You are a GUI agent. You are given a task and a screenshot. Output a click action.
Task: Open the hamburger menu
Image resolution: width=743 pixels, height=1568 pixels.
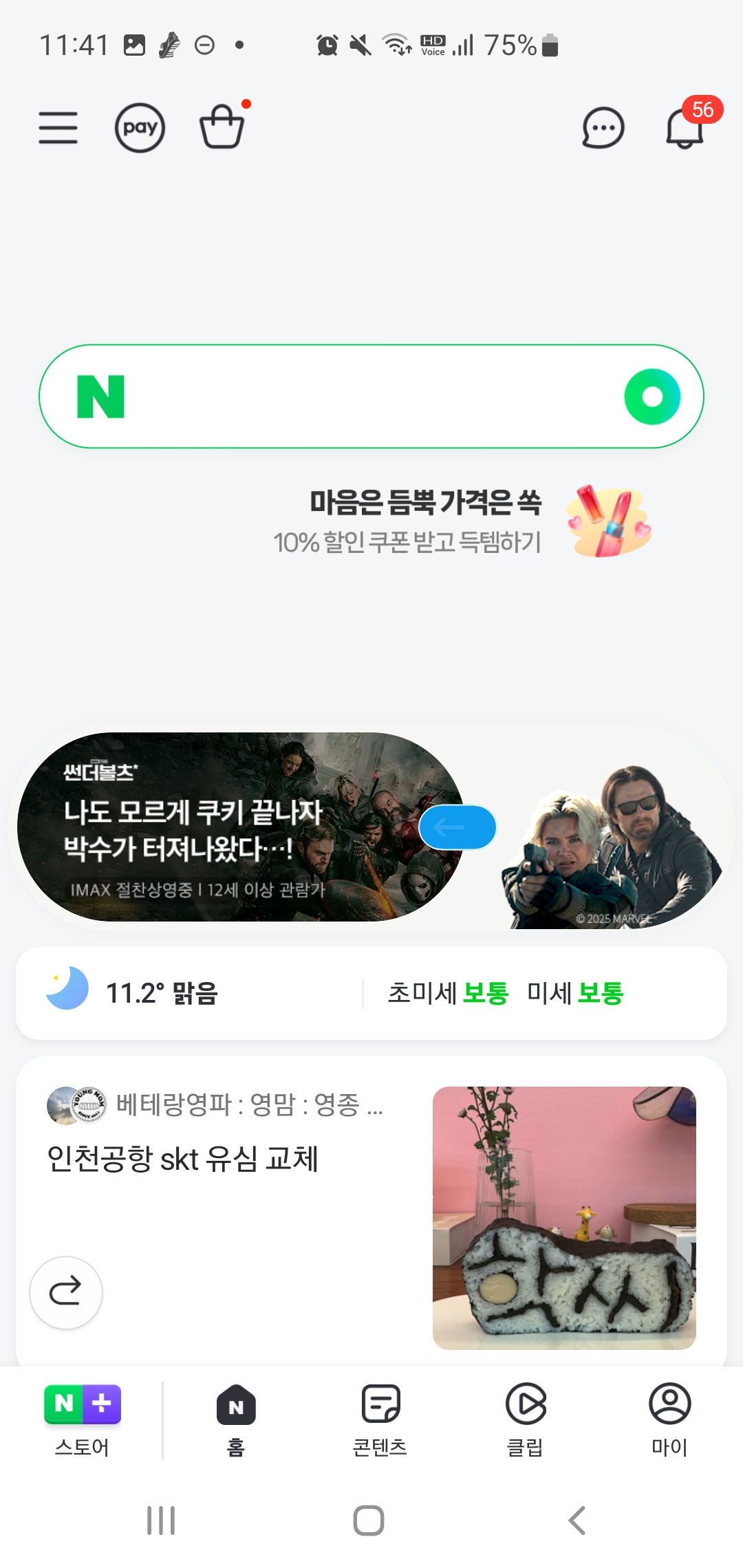pyautogui.click(x=58, y=127)
